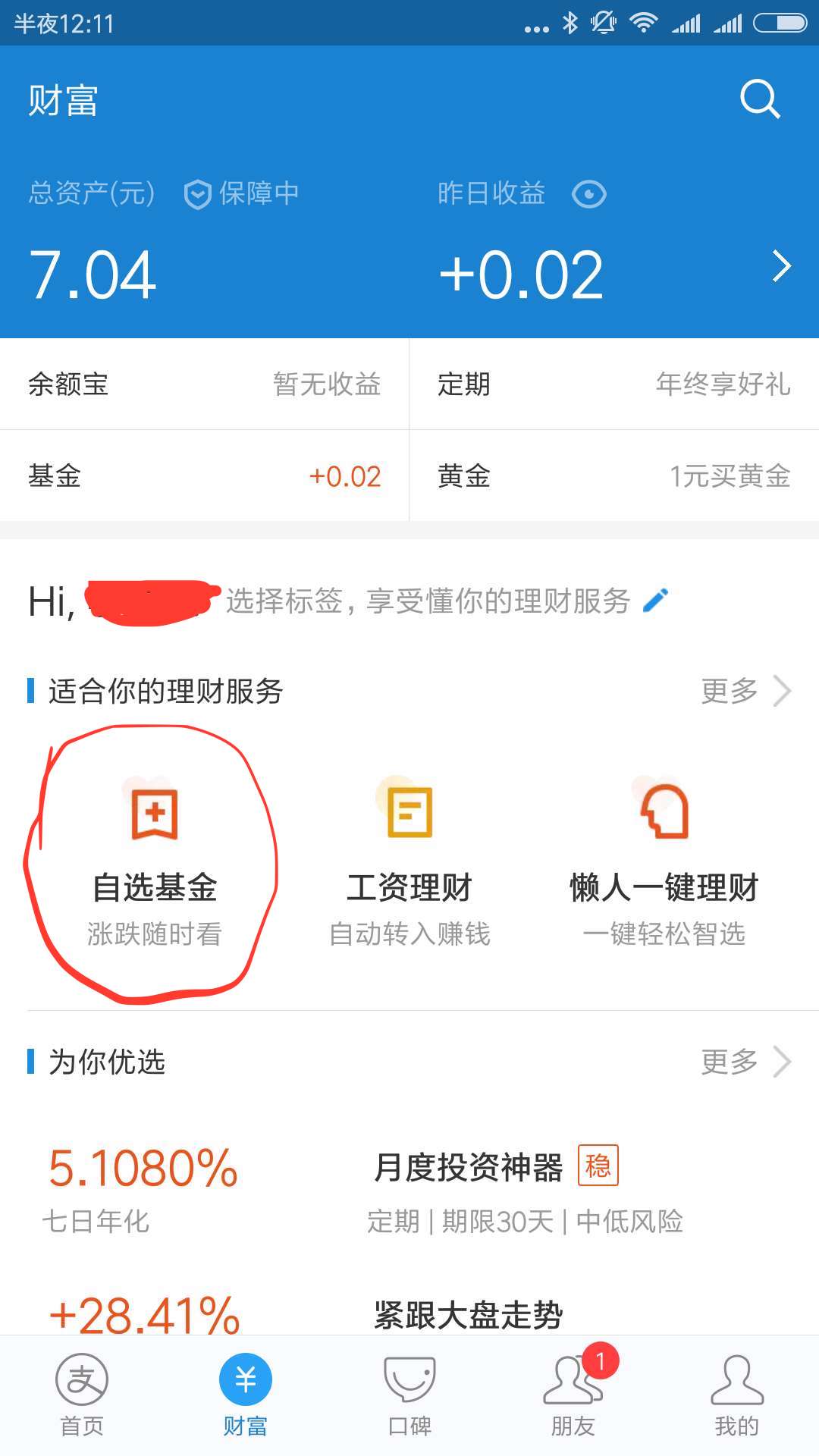Open total assets details via the arrow

[782, 266]
